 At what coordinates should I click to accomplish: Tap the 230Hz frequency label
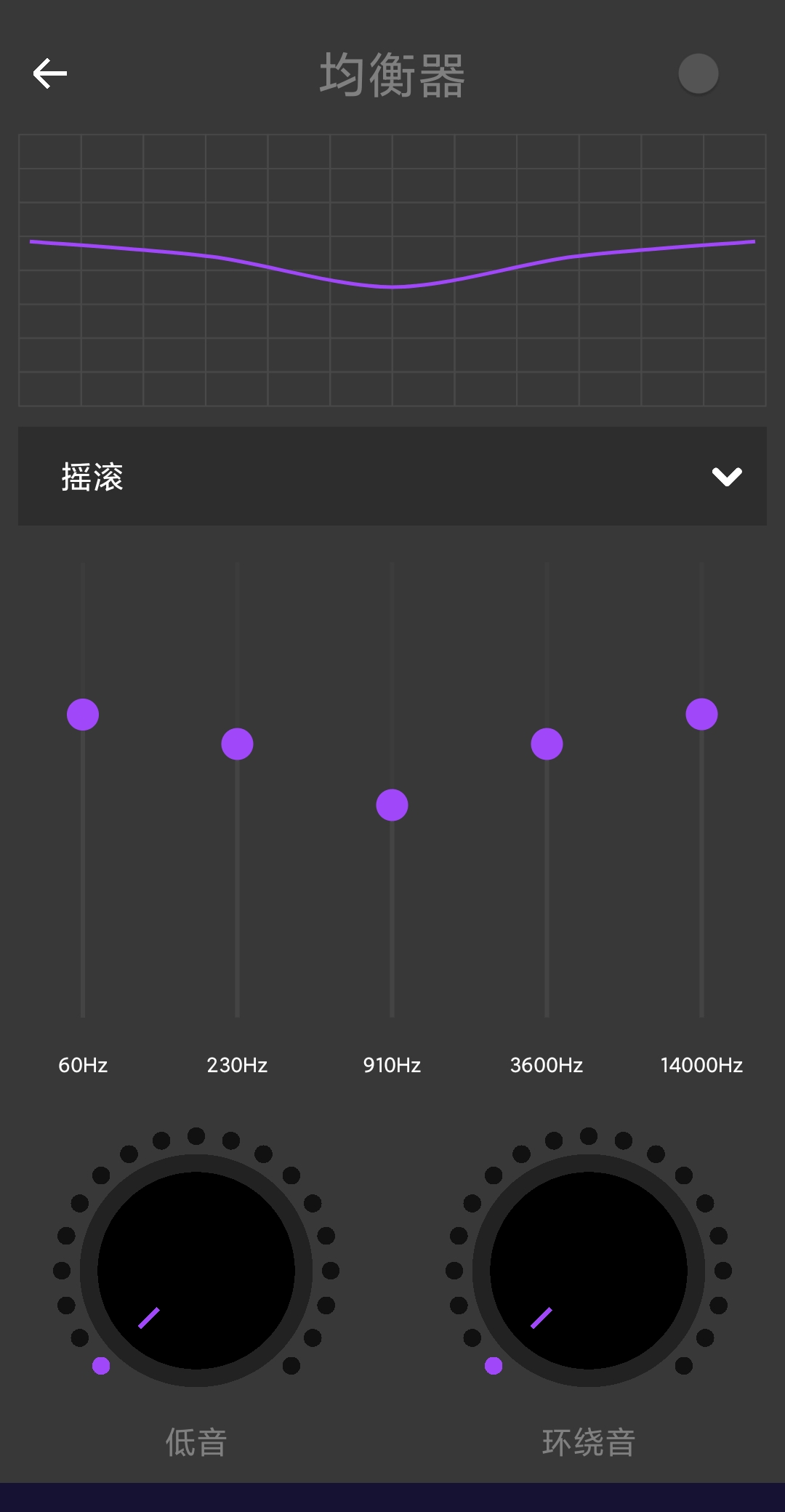(237, 1065)
